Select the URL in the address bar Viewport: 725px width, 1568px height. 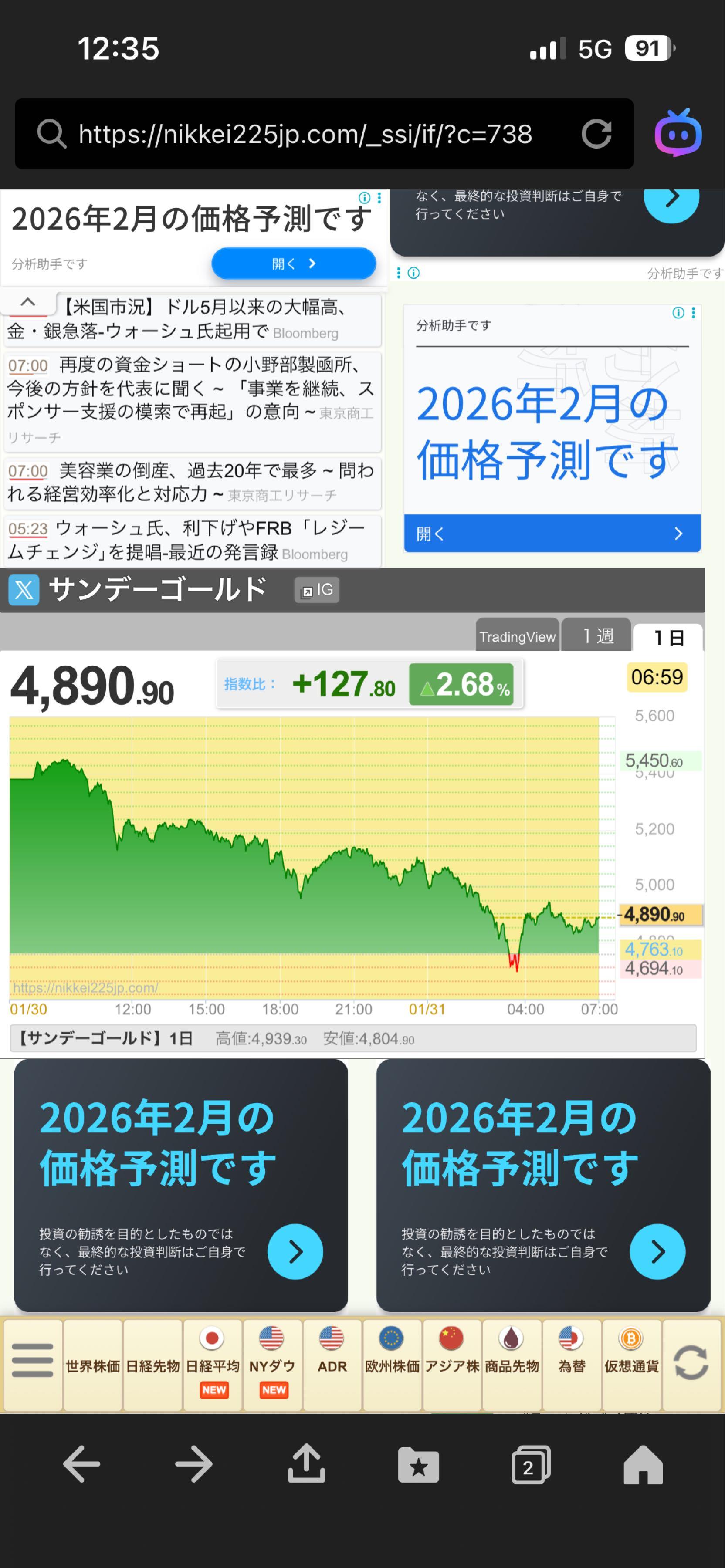305,135
